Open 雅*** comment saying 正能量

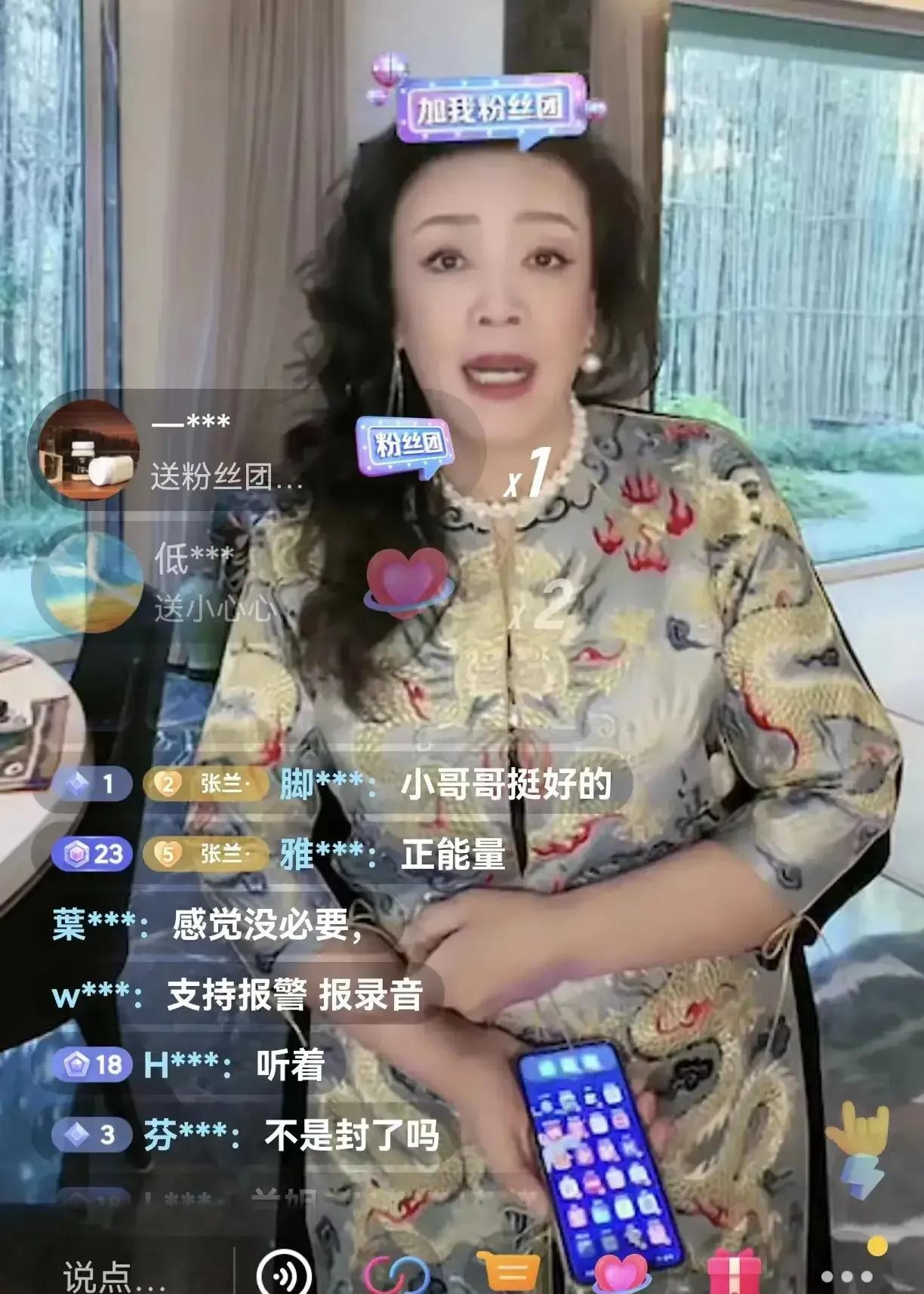pos(393,855)
